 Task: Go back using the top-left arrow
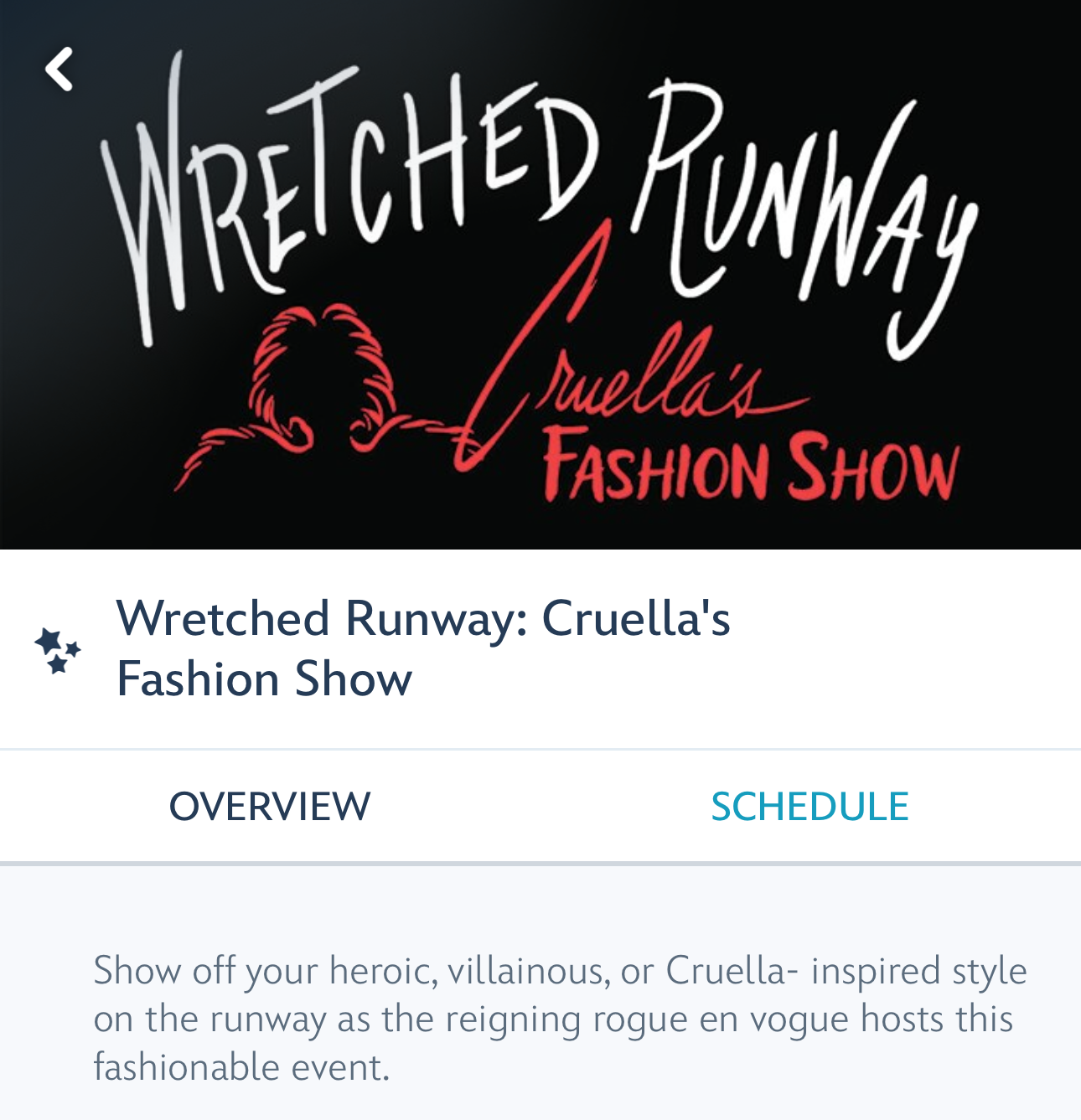(59, 69)
